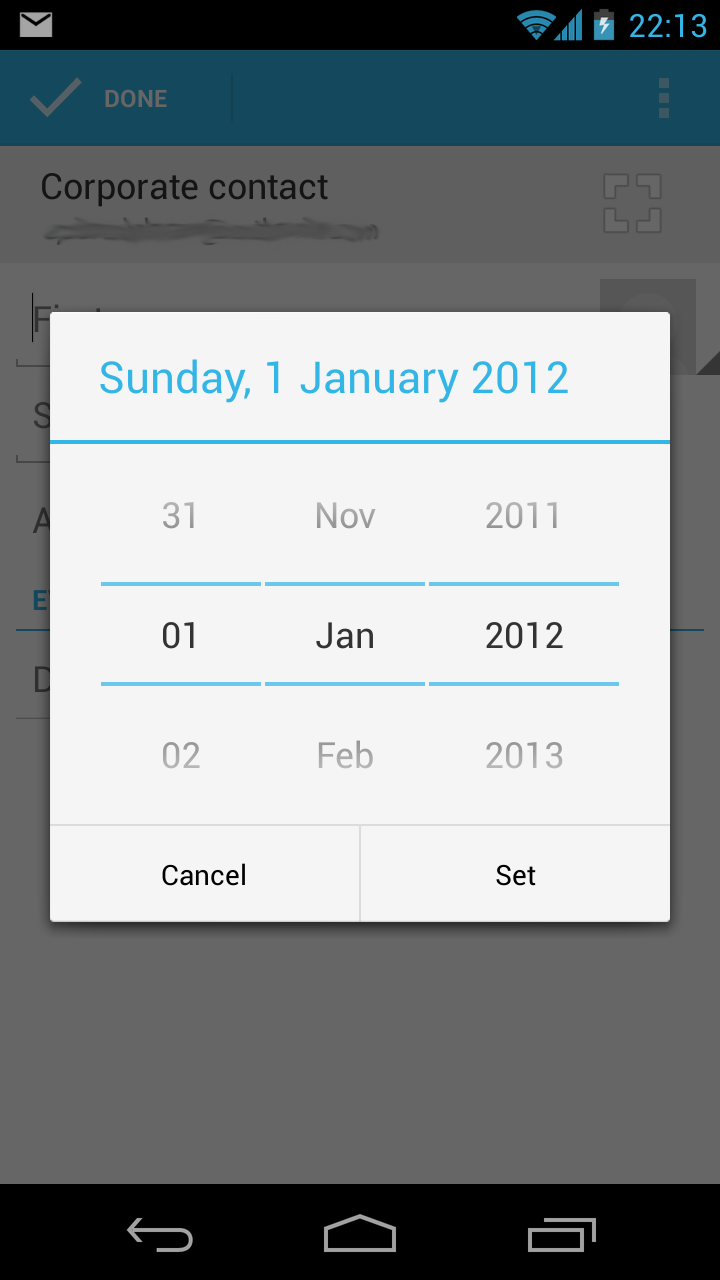Go back with the system back button
720x1280 pixels.
point(160,1234)
